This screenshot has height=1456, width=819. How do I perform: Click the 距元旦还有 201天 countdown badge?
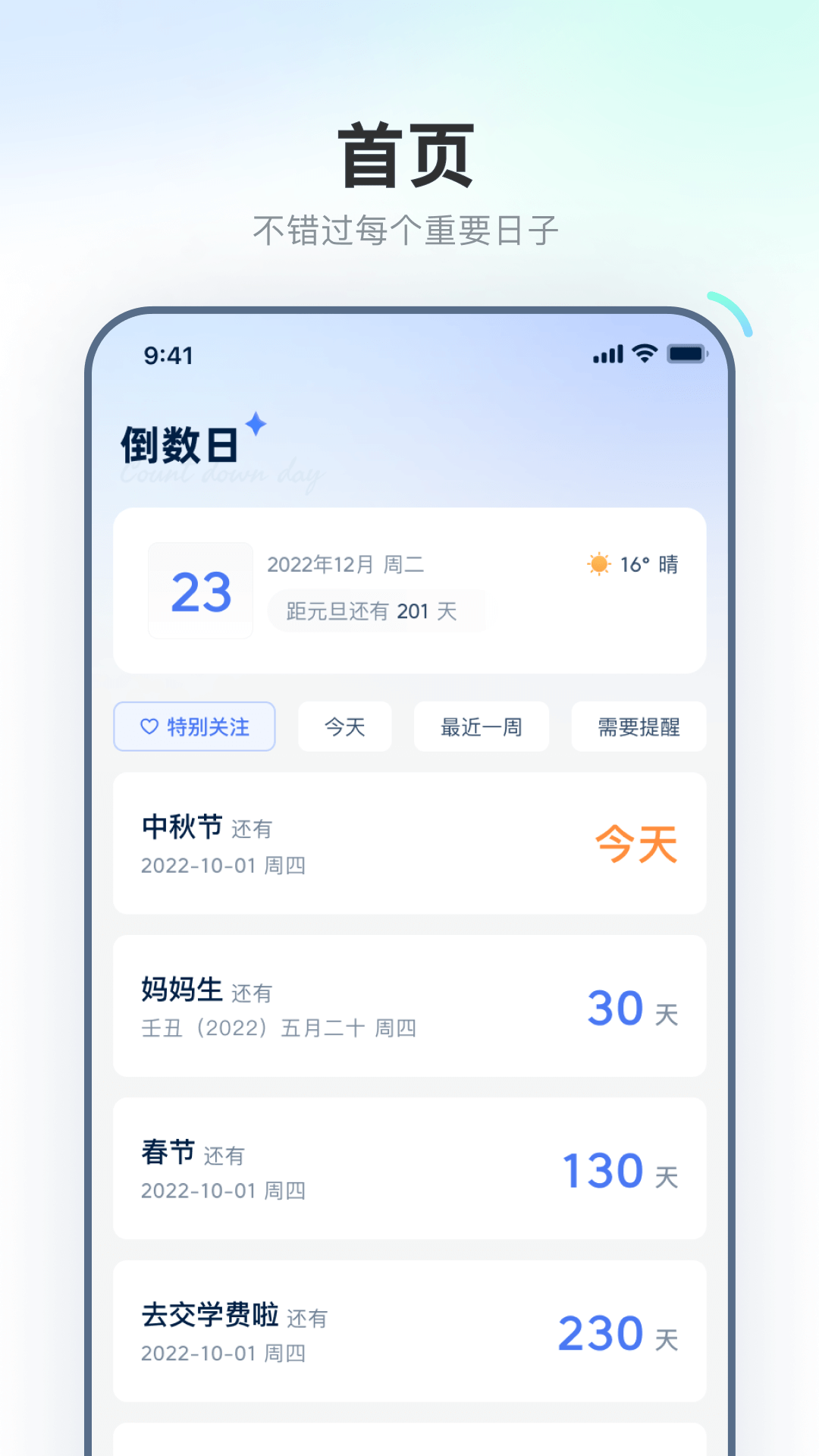click(376, 611)
